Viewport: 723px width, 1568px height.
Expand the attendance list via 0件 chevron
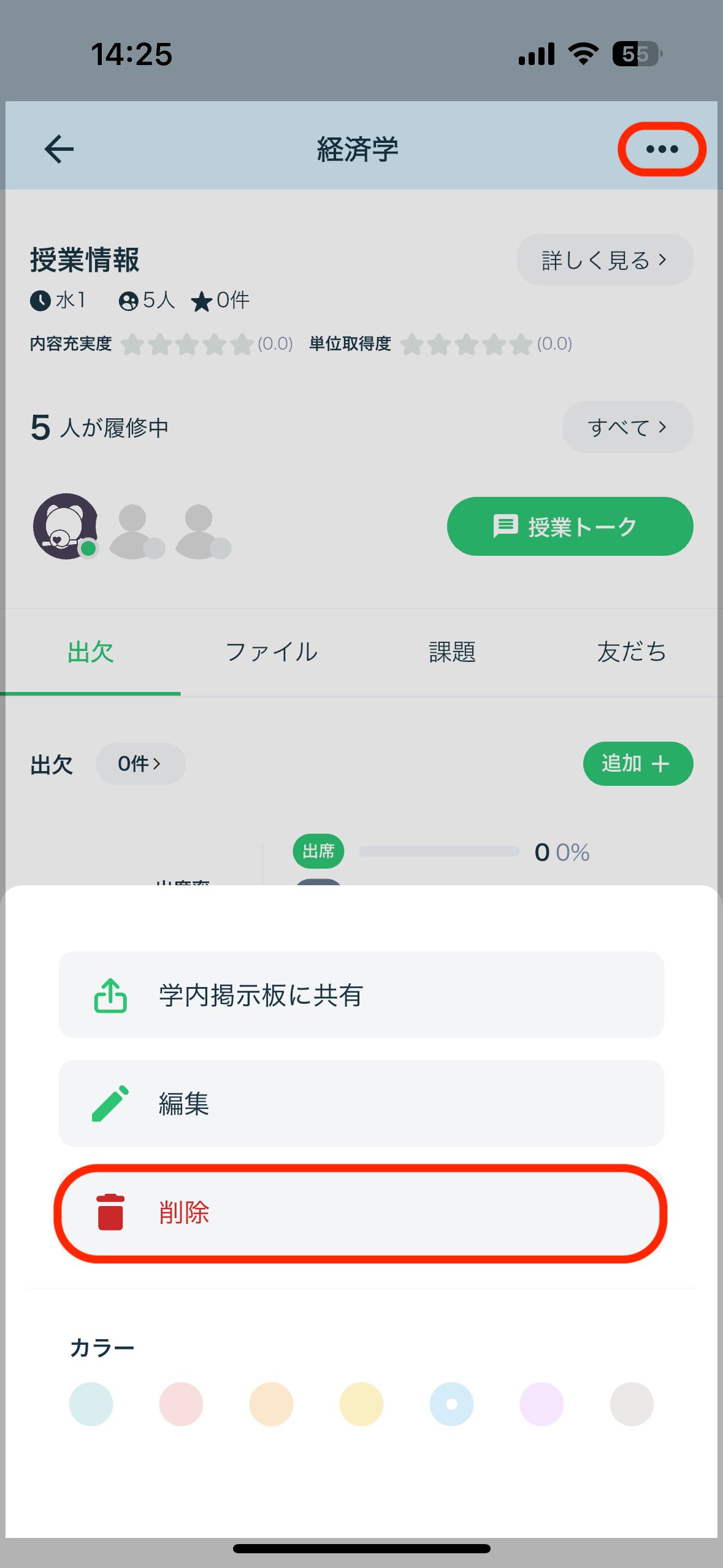(140, 764)
